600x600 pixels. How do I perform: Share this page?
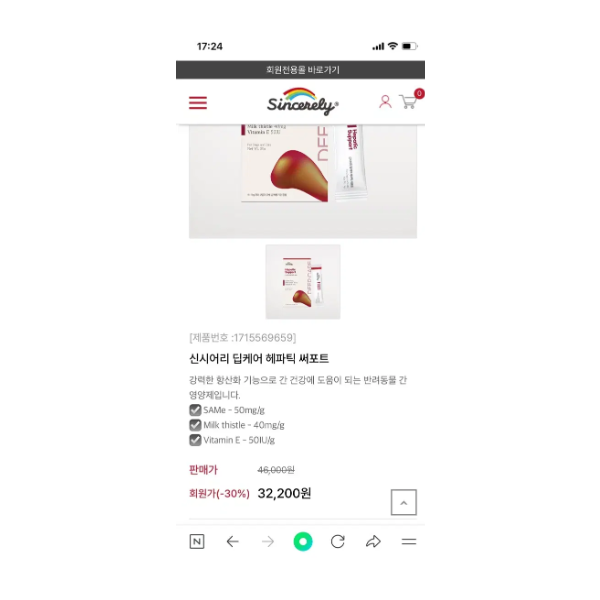(373, 541)
